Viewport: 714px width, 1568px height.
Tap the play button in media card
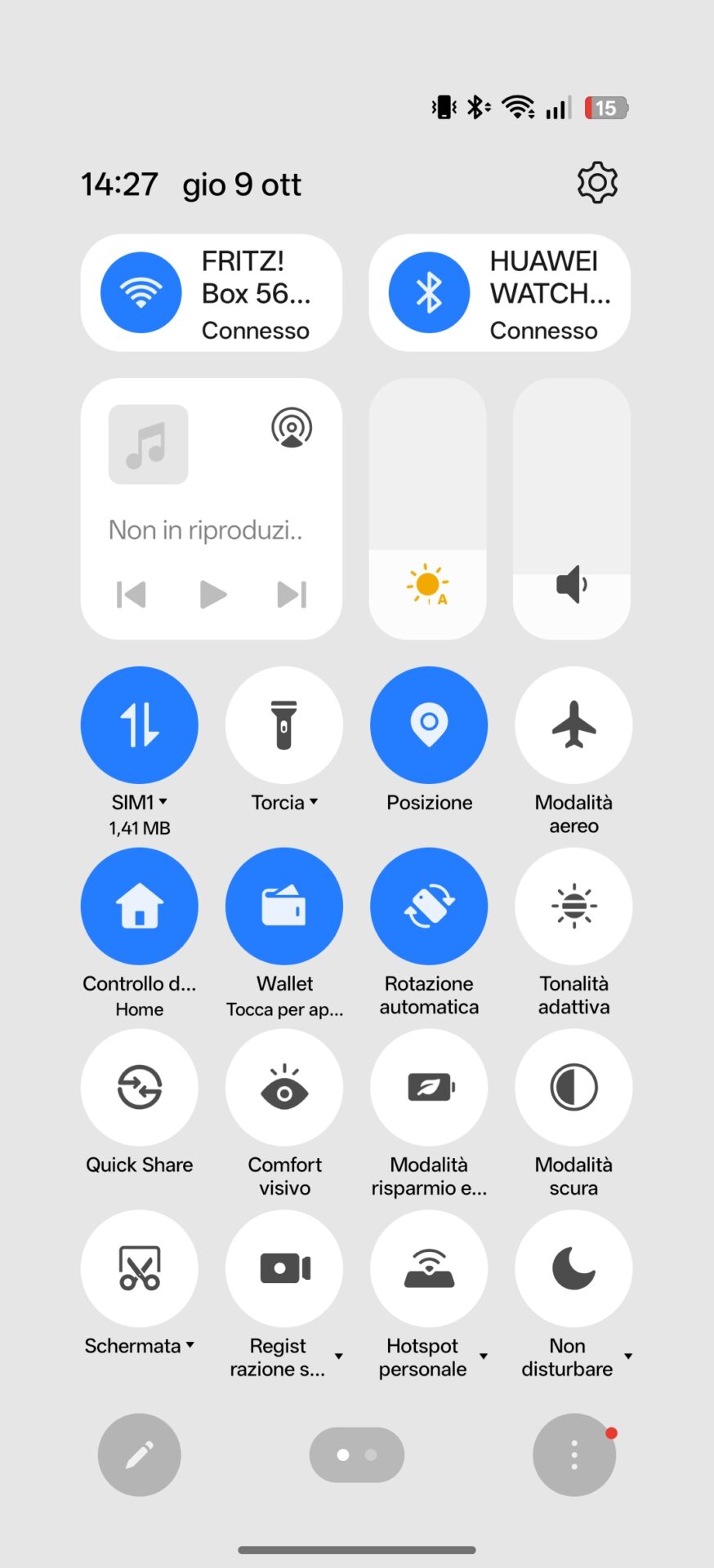pos(212,595)
